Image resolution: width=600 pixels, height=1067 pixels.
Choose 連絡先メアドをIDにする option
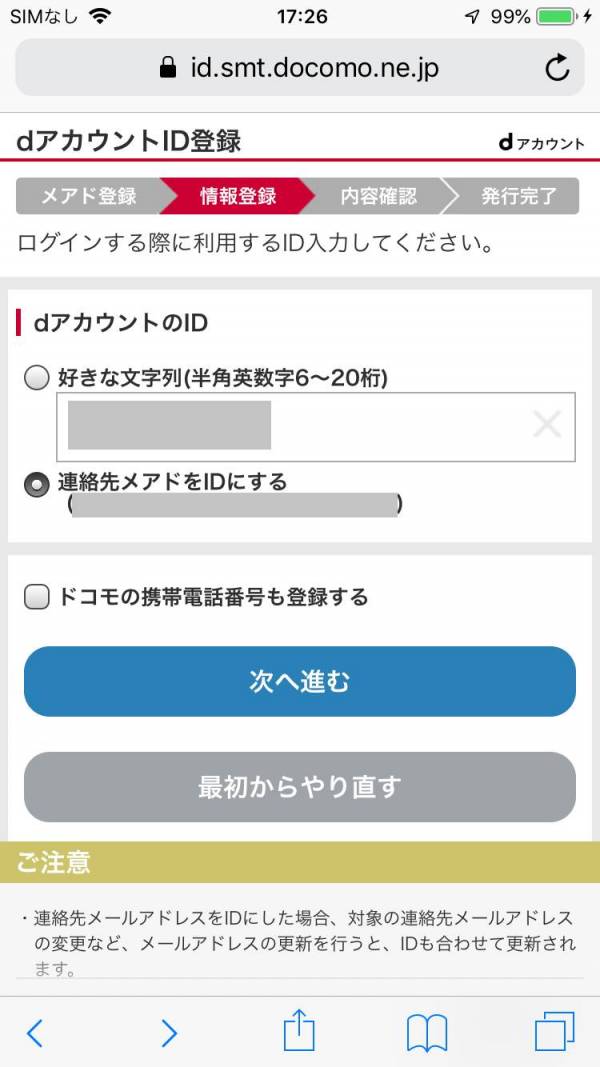37,484
